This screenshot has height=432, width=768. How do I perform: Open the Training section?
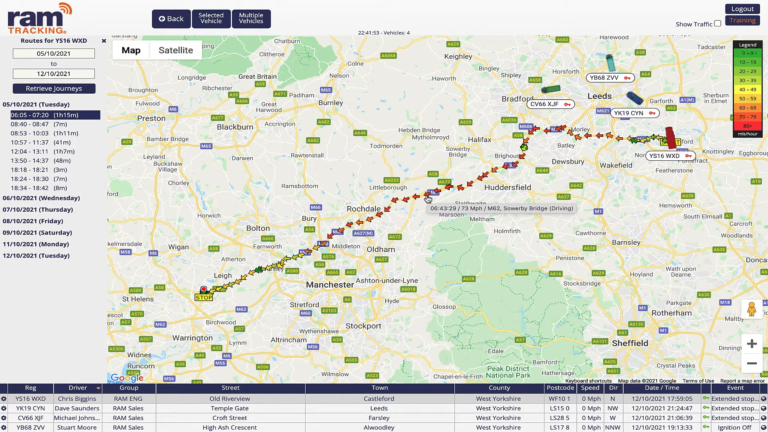(x=742, y=20)
